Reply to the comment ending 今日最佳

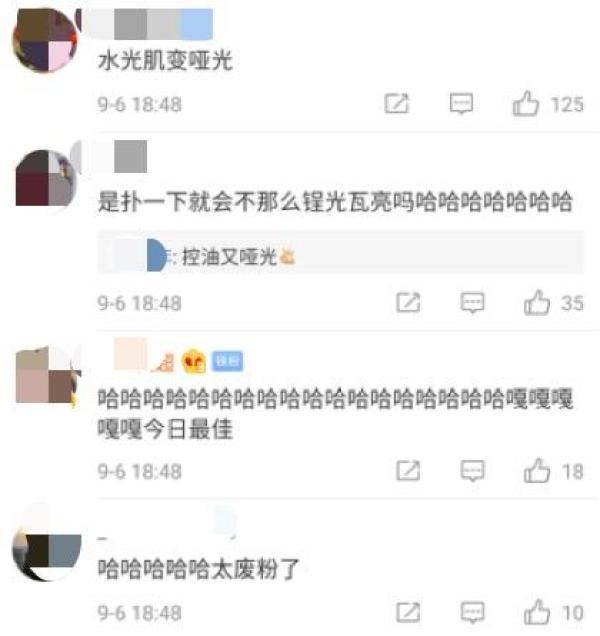point(472,470)
